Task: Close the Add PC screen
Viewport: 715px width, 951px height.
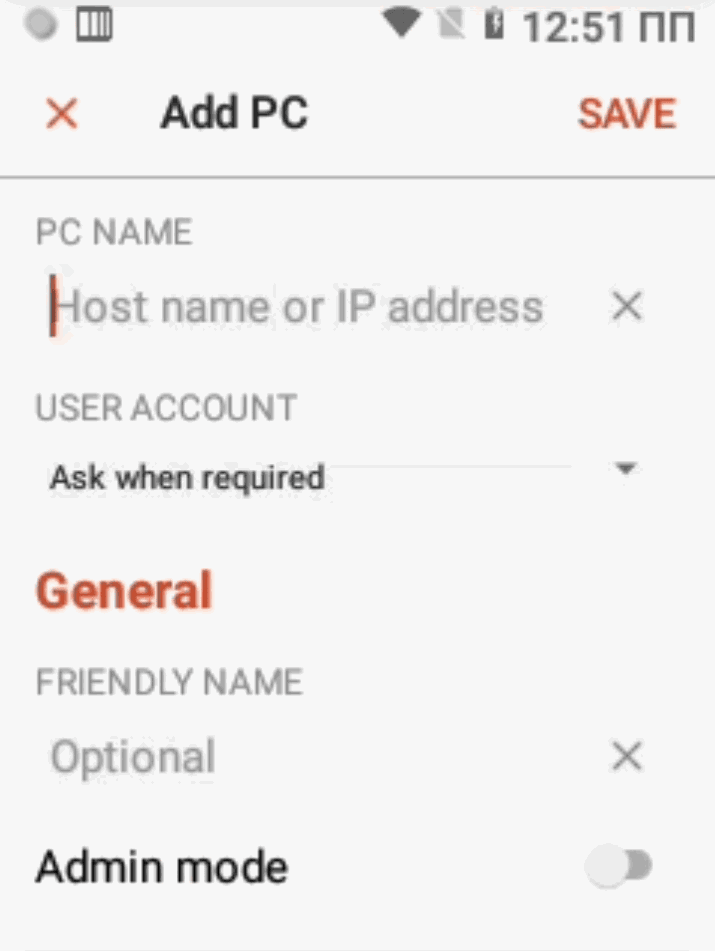Action: [x=62, y=114]
